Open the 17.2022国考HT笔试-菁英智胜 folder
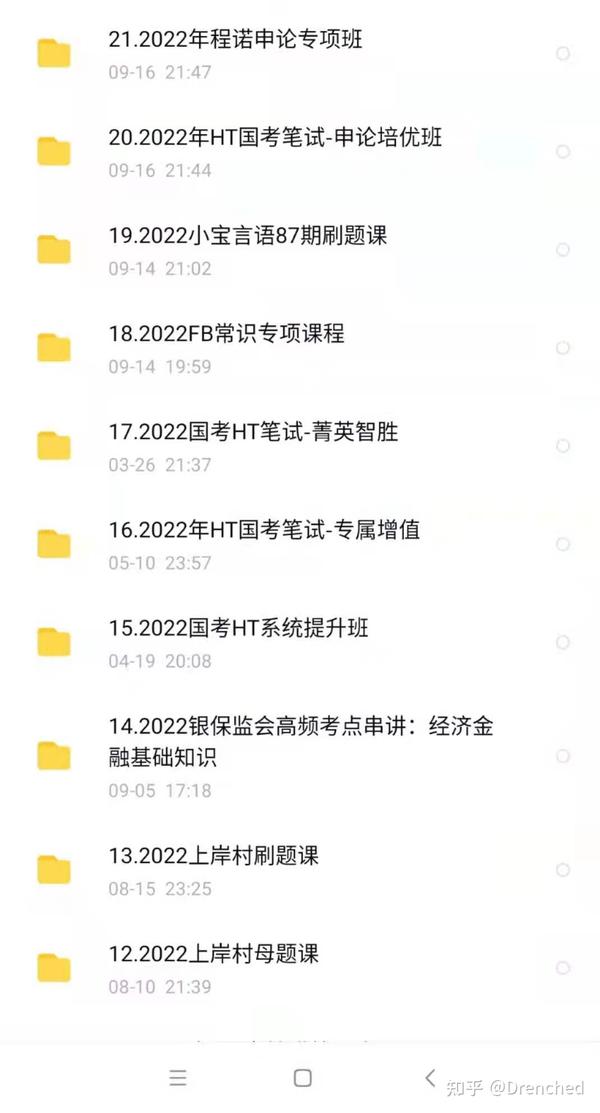The image size is (600, 1113). (300, 446)
